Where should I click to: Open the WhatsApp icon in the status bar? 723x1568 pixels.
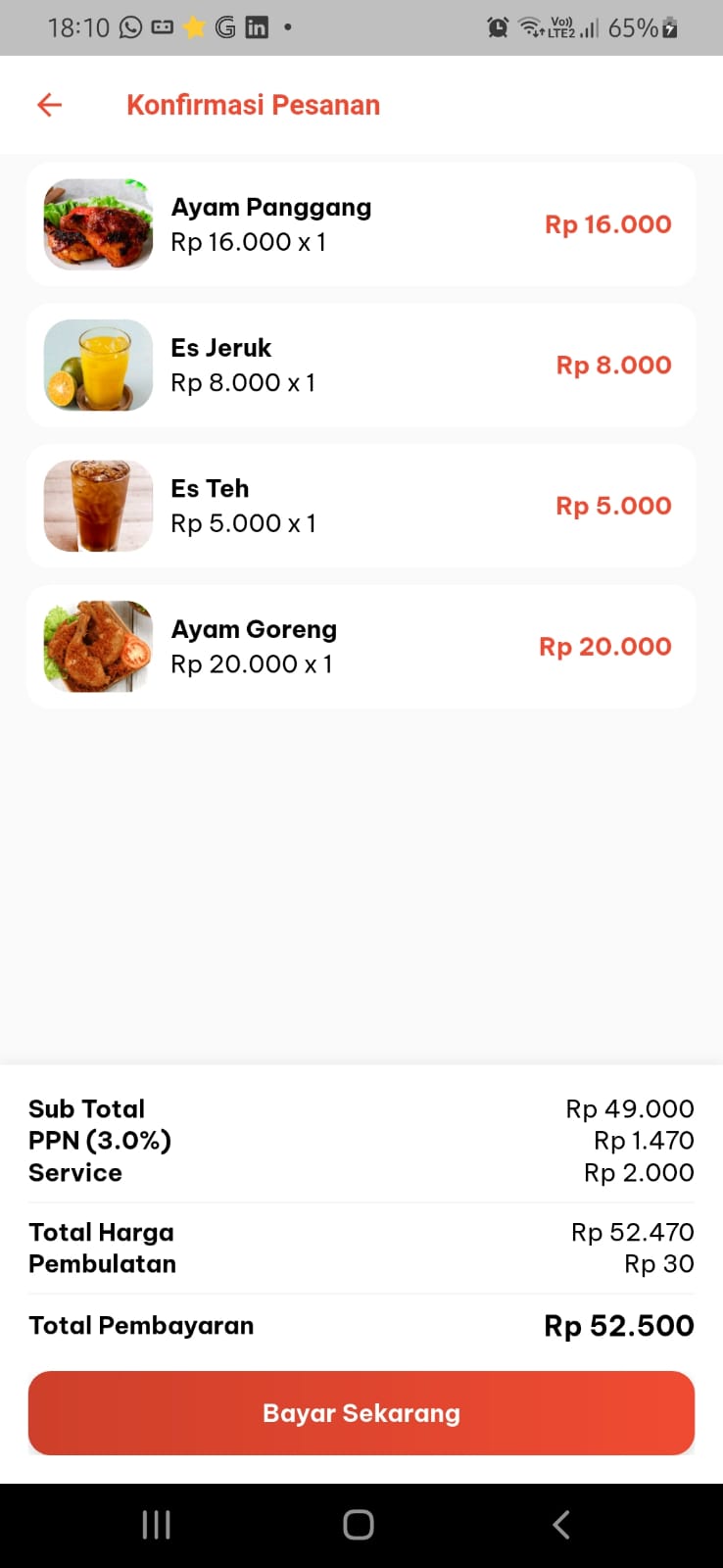(130, 26)
